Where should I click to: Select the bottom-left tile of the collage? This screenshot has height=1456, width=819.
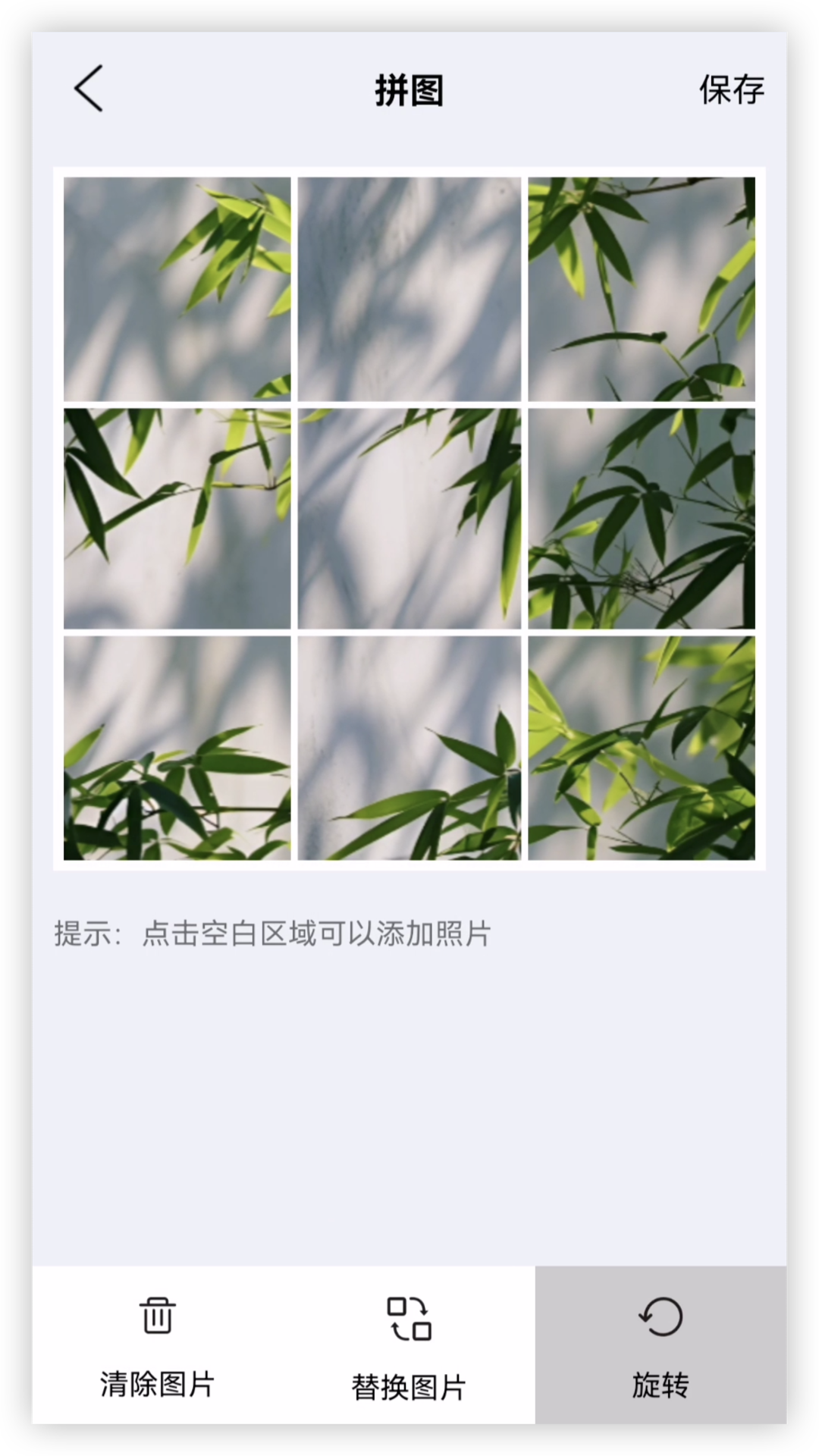(x=177, y=748)
